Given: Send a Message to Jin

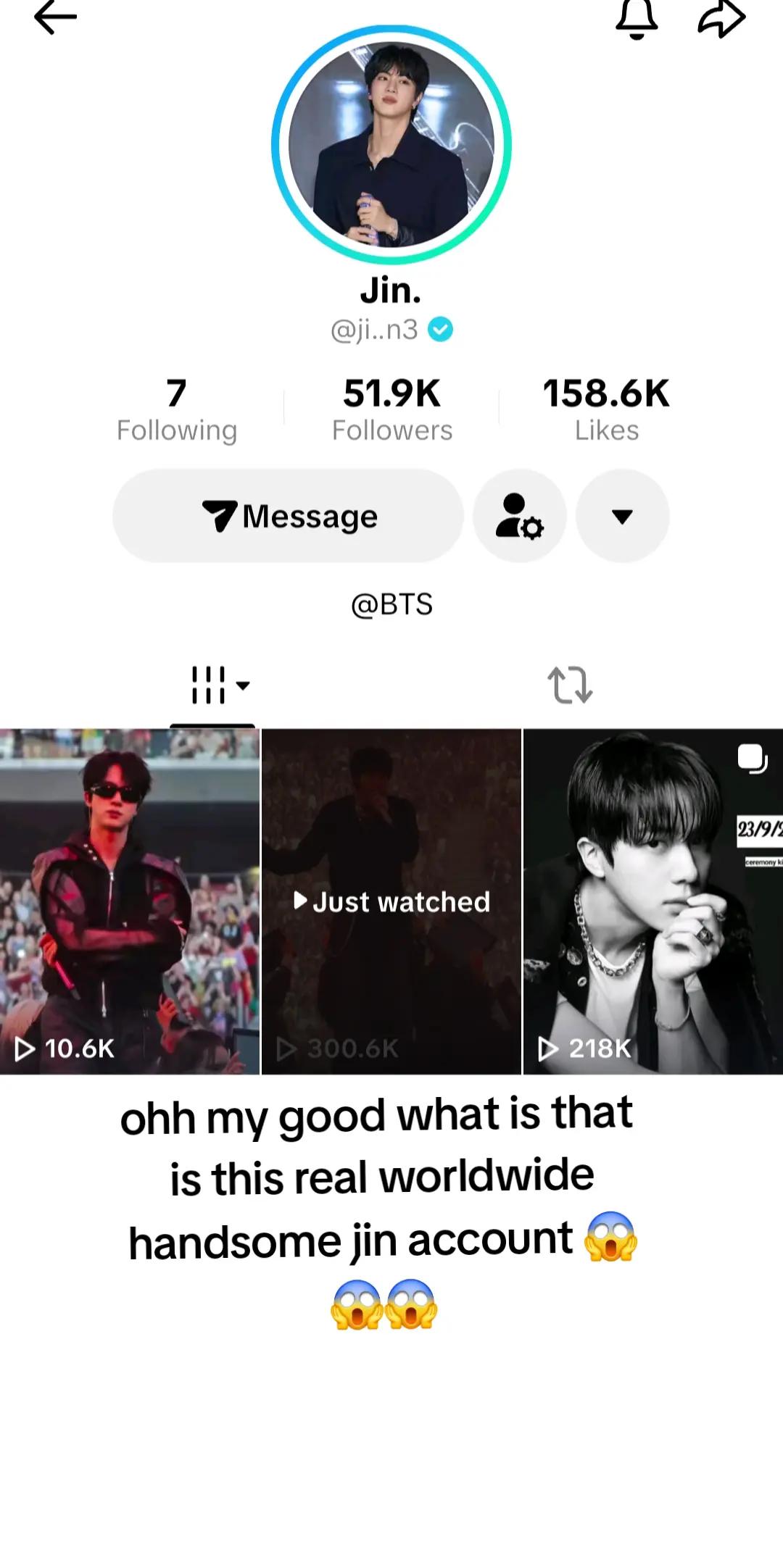Looking at the screenshot, I should tap(288, 516).
